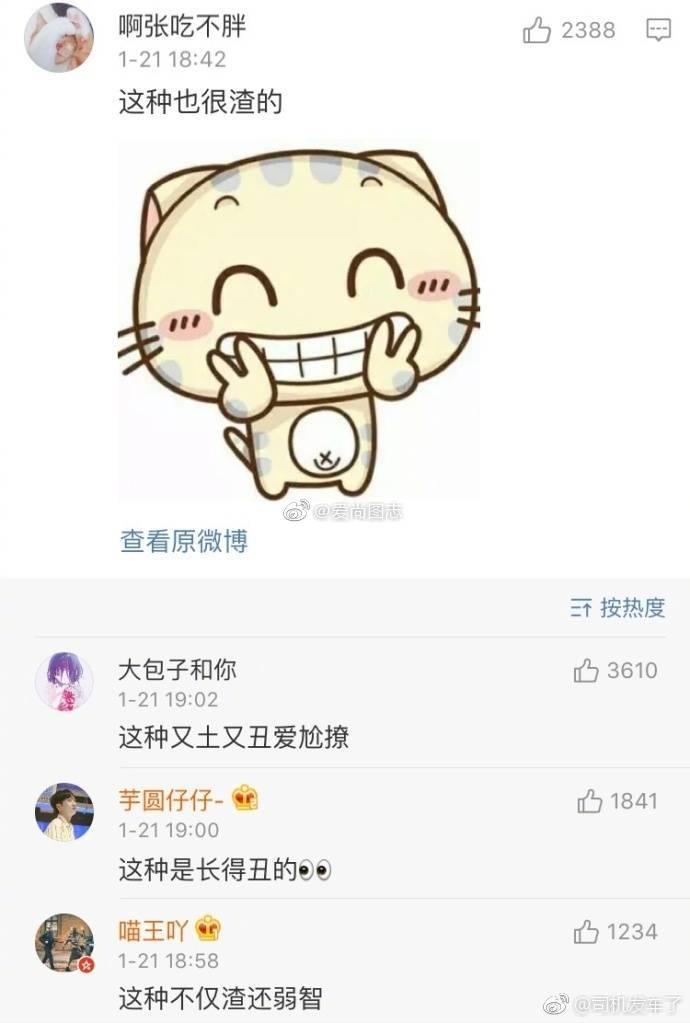Open 查看原微博 link

[x=184, y=541]
